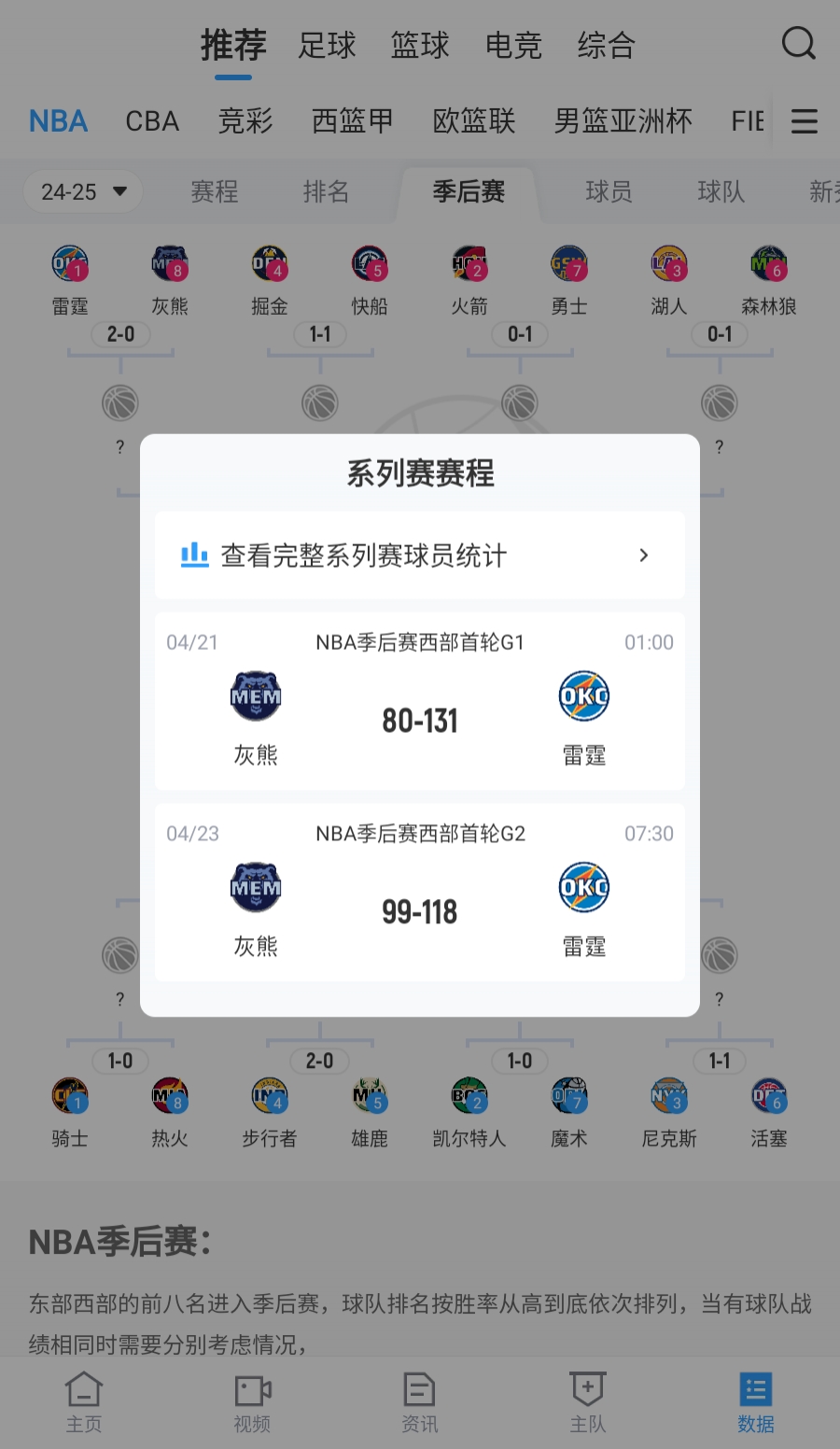This screenshot has width=840, height=1449.
Task: Switch to the 赛程 sub-tab
Action: pos(215,192)
